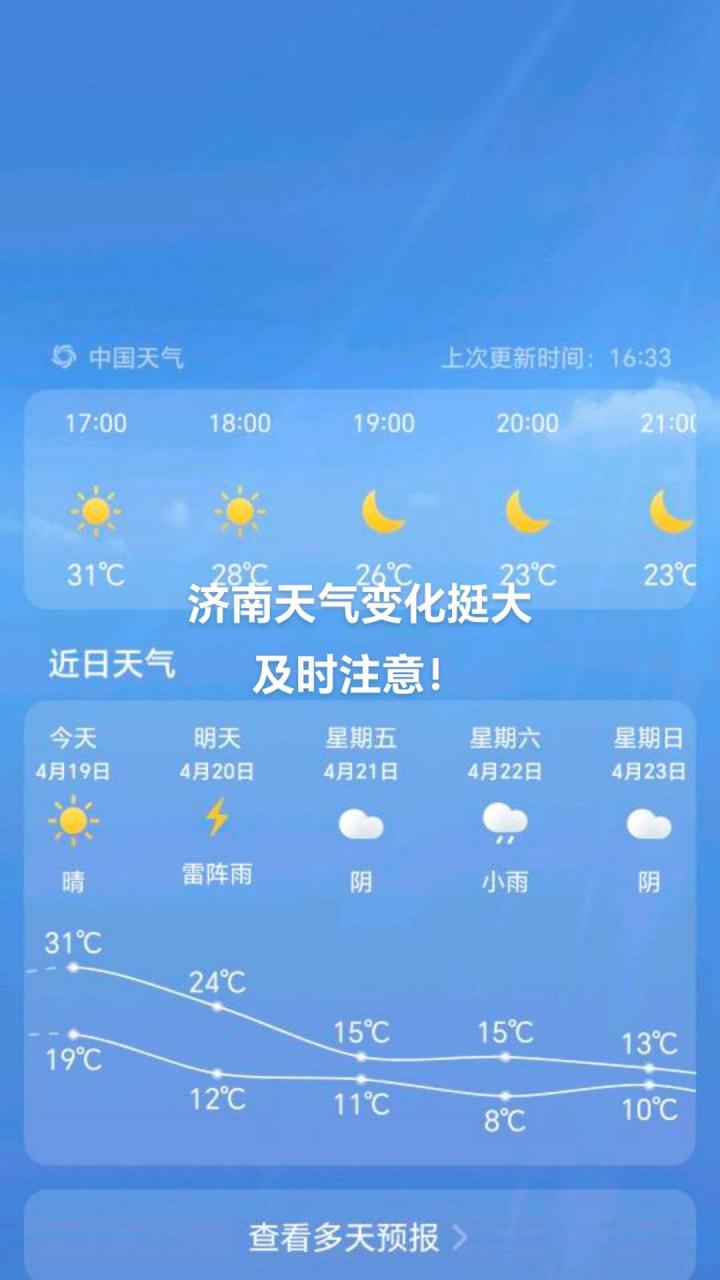This screenshot has width=720, height=1280.
Task: Tap the 小雨 rain cloud icon
Action: click(x=506, y=822)
